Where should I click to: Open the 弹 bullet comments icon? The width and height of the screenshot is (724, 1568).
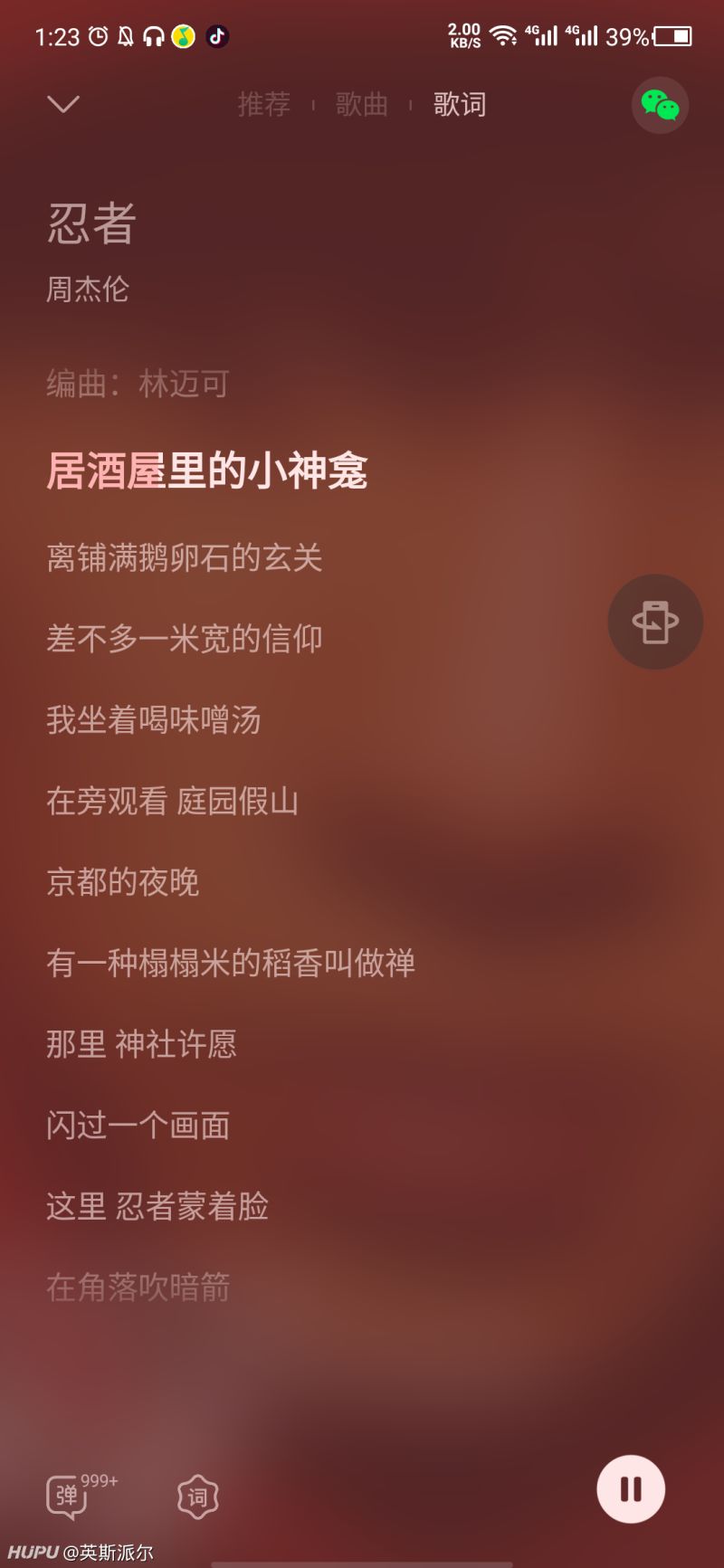click(x=68, y=1495)
